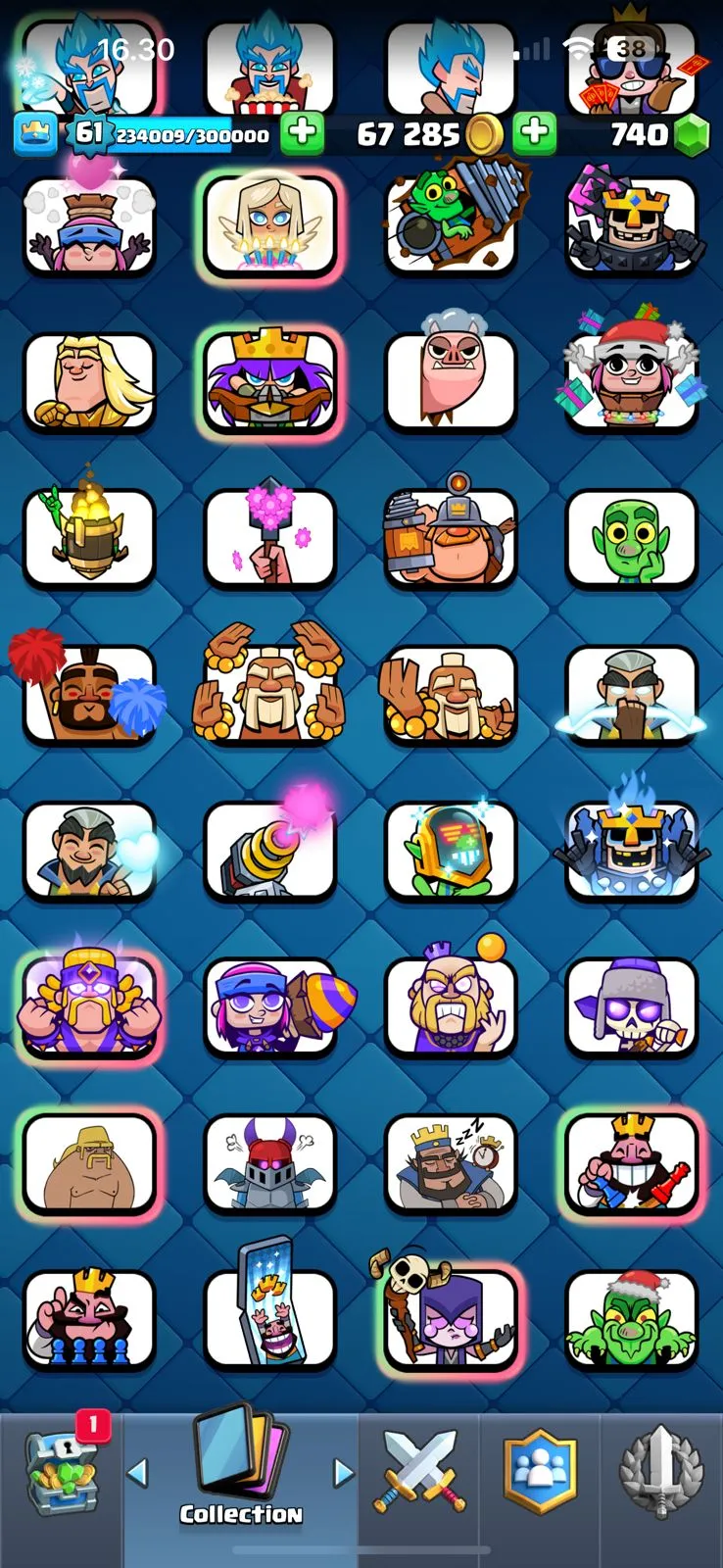Tap the green plus next to gold
The width and height of the screenshot is (723, 1568).
pyautogui.click(x=534, y=133)
